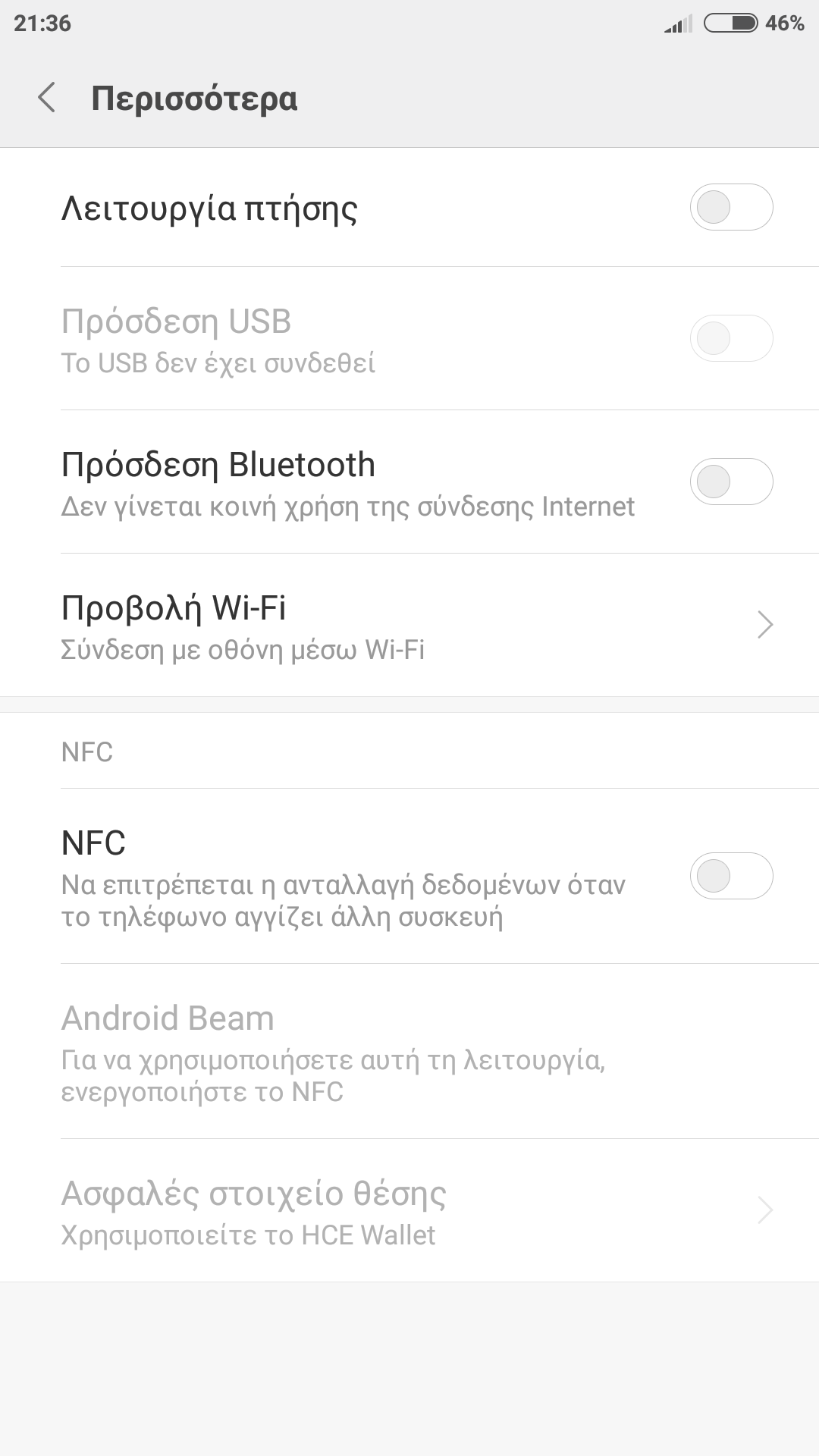Go back from the Περισσότερα screen
Screen dimensions: 819x1456
(47, 98)
